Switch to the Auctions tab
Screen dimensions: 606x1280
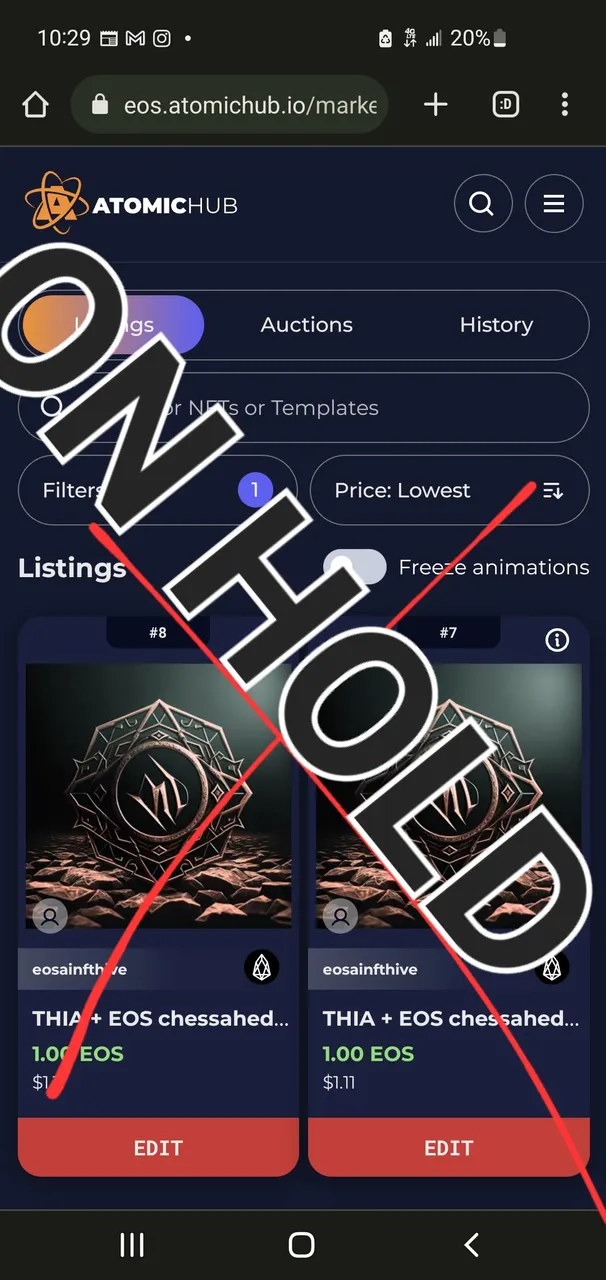pyautogui.click(x=306, y=325)
